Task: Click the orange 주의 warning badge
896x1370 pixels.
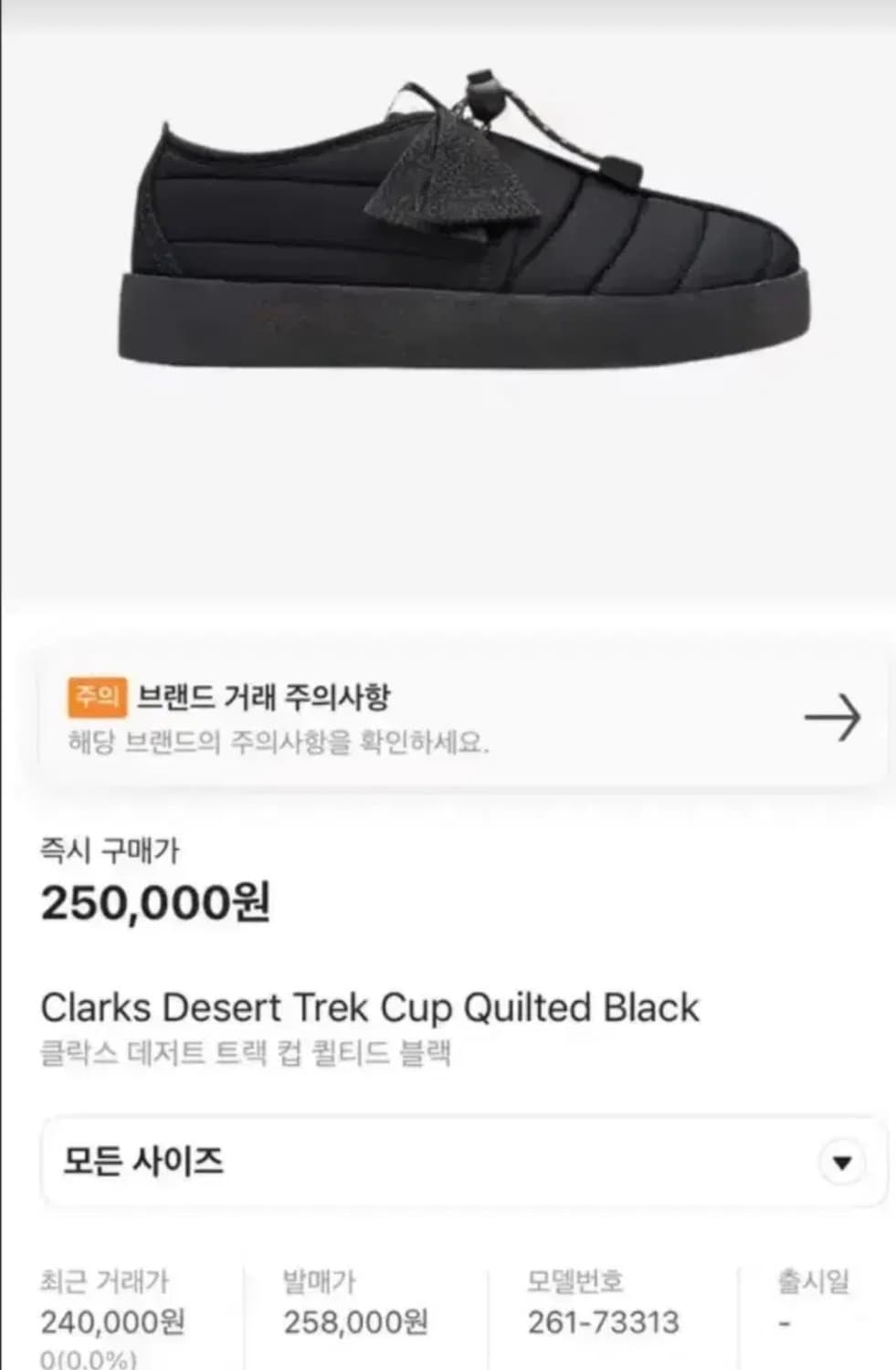Action: click(x=96, y=695)
